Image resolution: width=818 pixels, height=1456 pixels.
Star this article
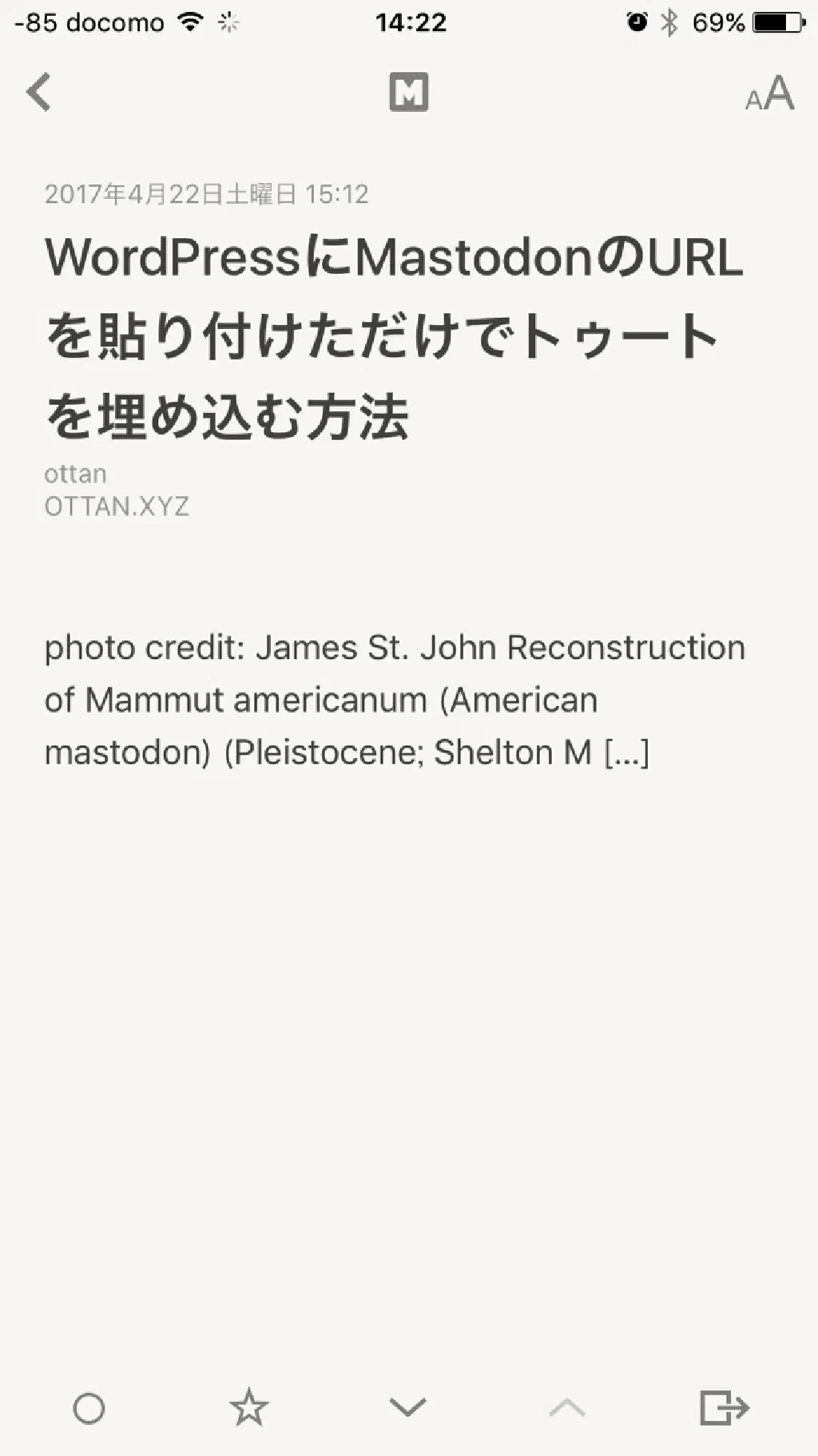coord(248,1407)
